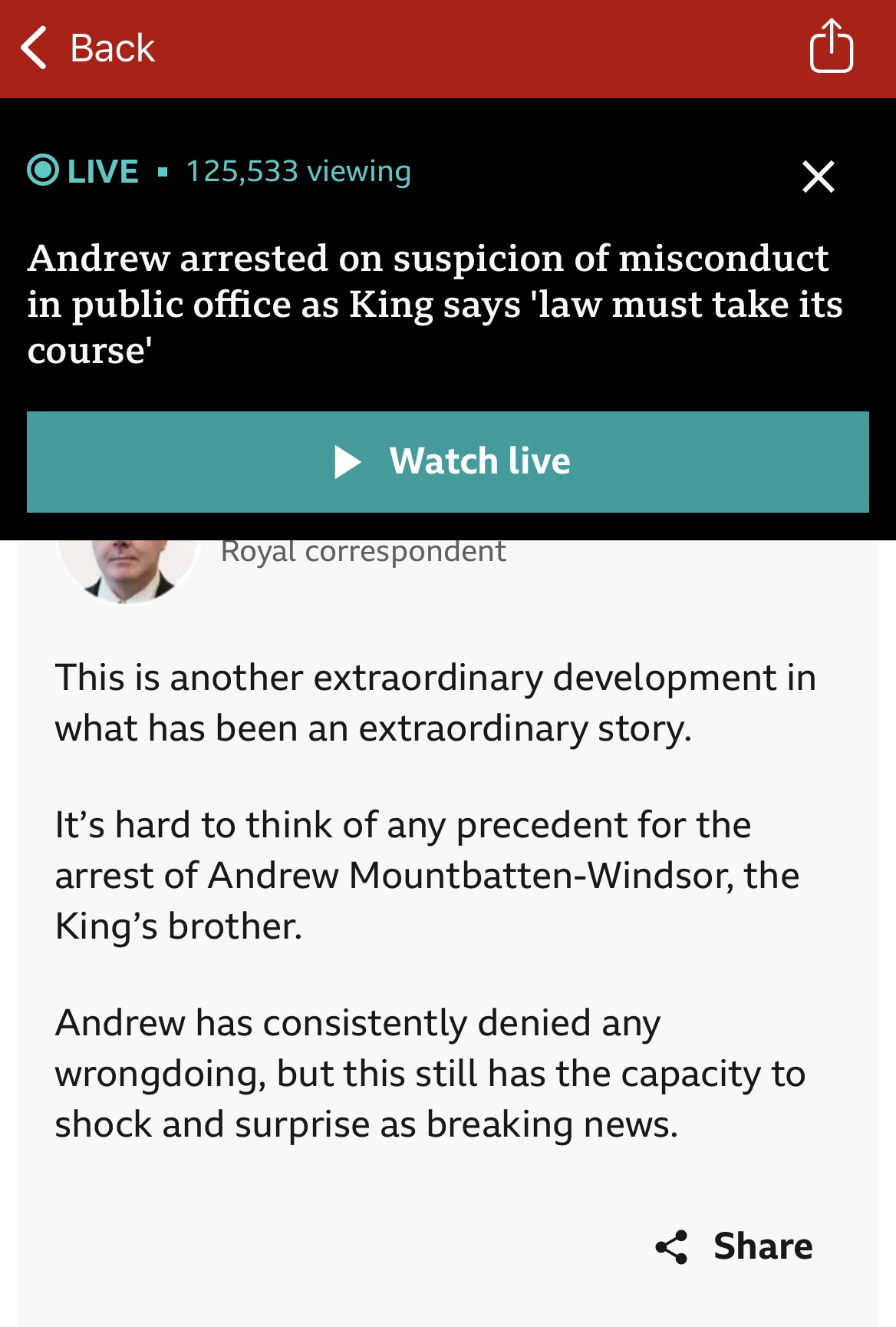
Task: Go back to the previous screen
Action: [x=87, y=48]
